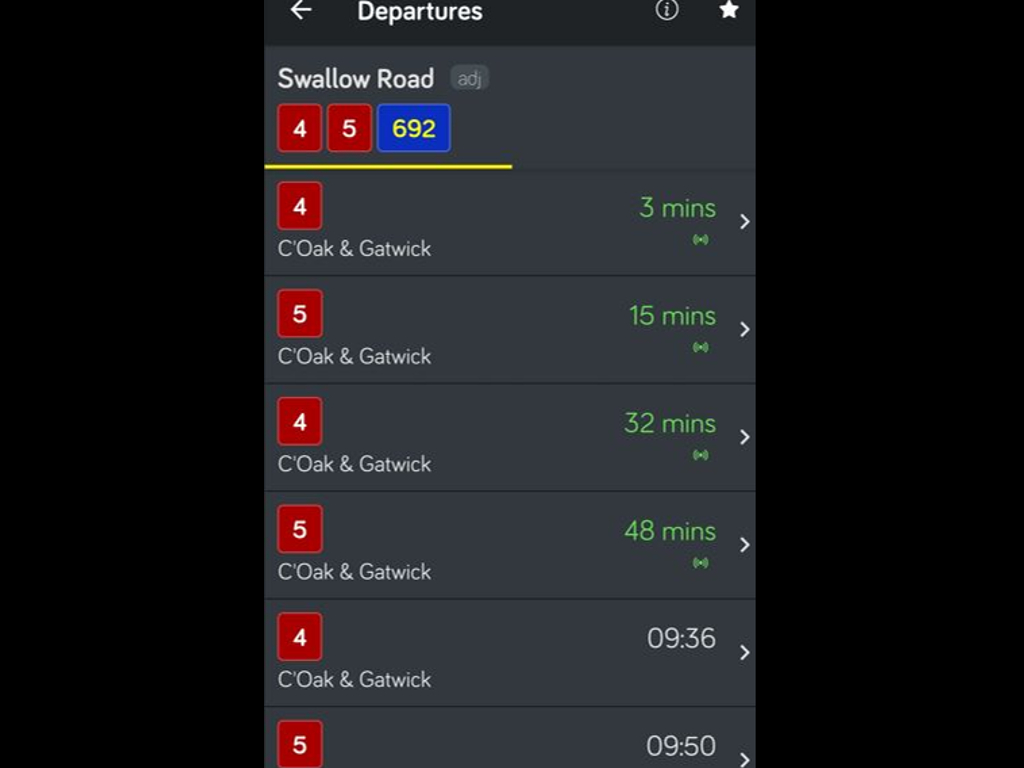
Task: View the route 5 departure in 48 mins
Action: point(509,547)
